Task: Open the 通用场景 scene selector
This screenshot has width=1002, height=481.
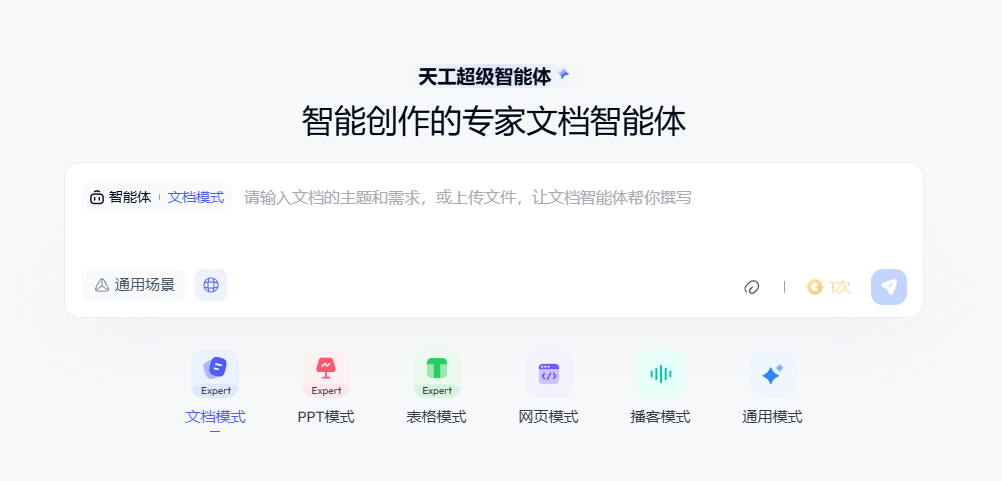Action: 134,285
